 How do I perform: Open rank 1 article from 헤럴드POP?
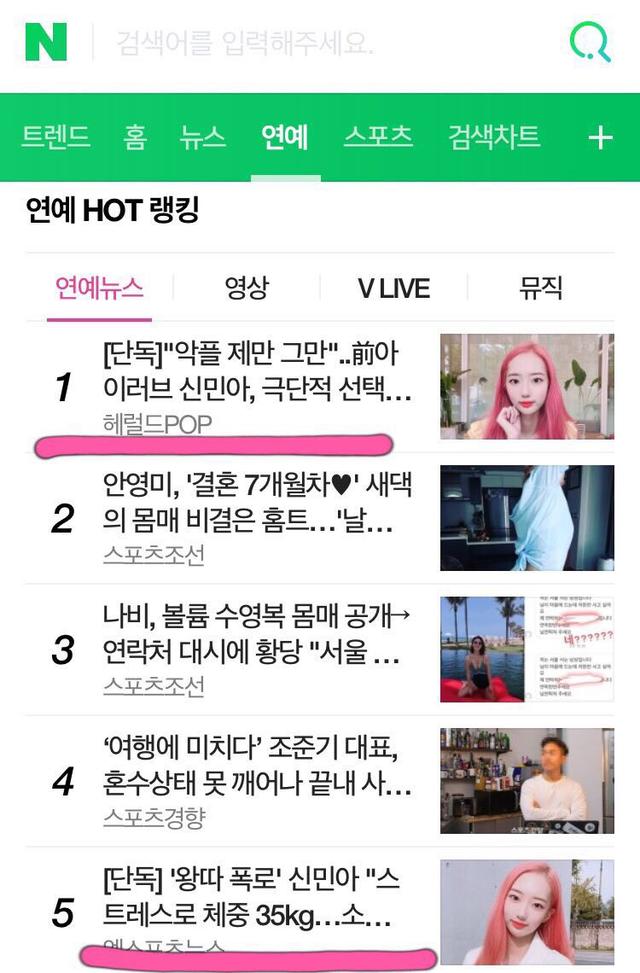[257, 372]
